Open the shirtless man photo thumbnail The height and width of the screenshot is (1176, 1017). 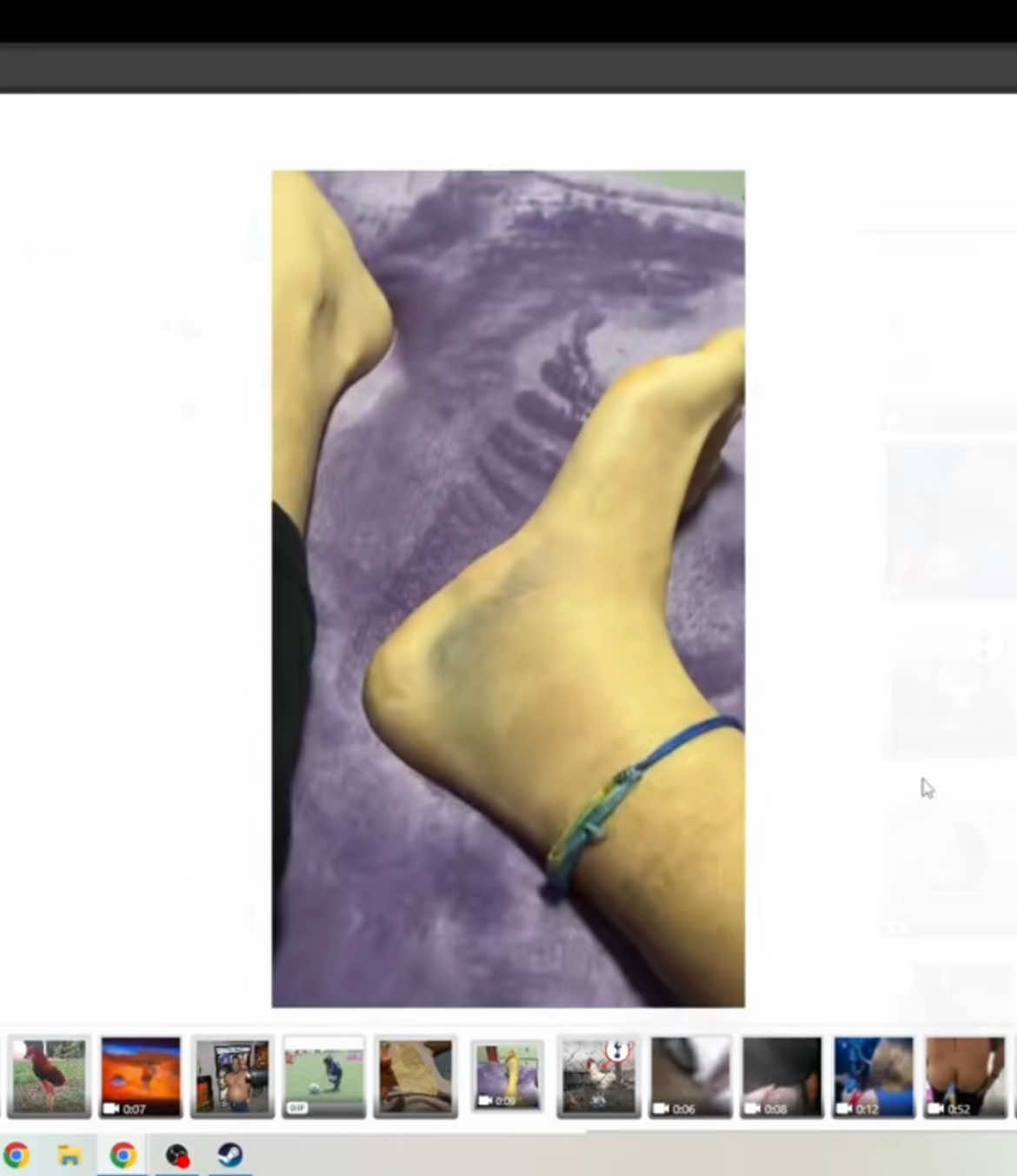[x=232, y=1076]
